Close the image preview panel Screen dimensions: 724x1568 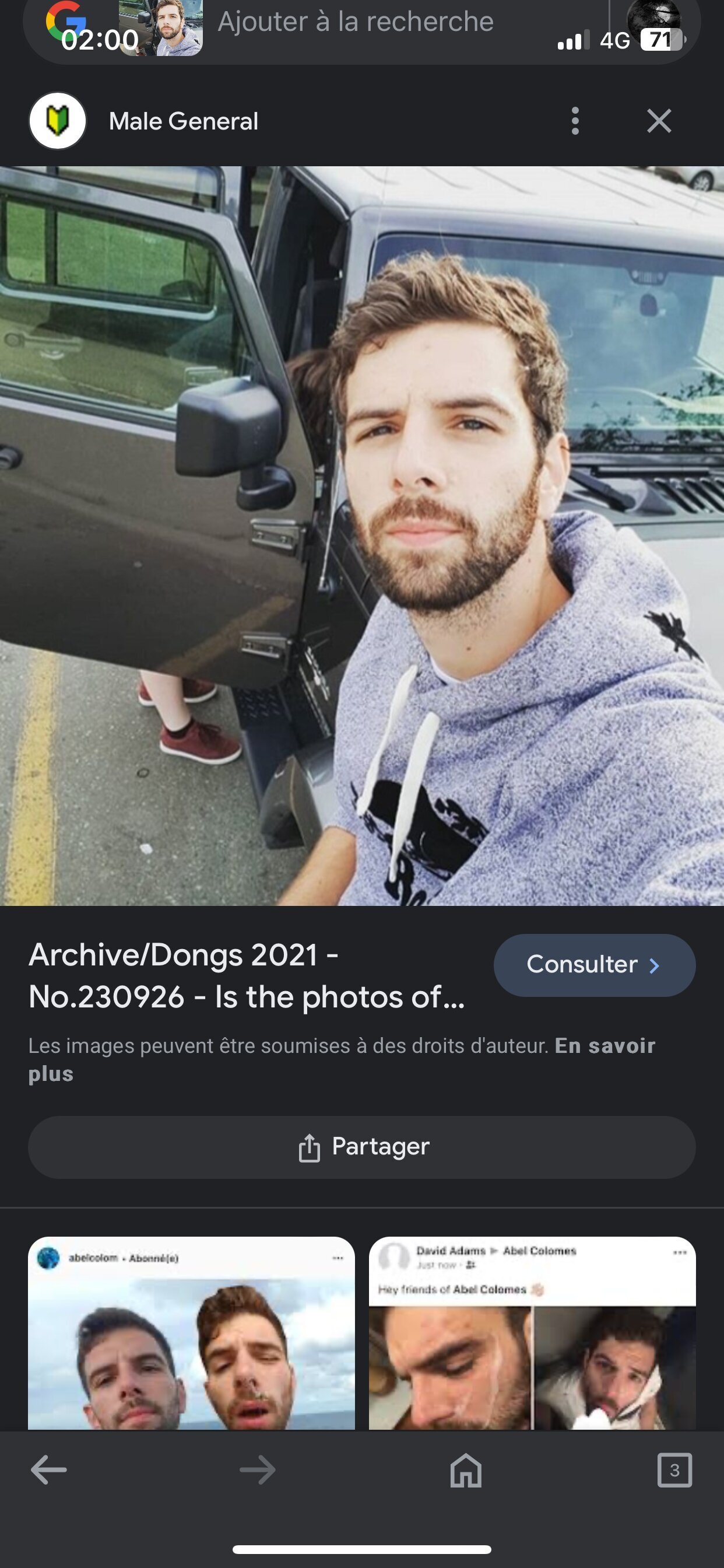pyautogui.click(x=659, y=121)
